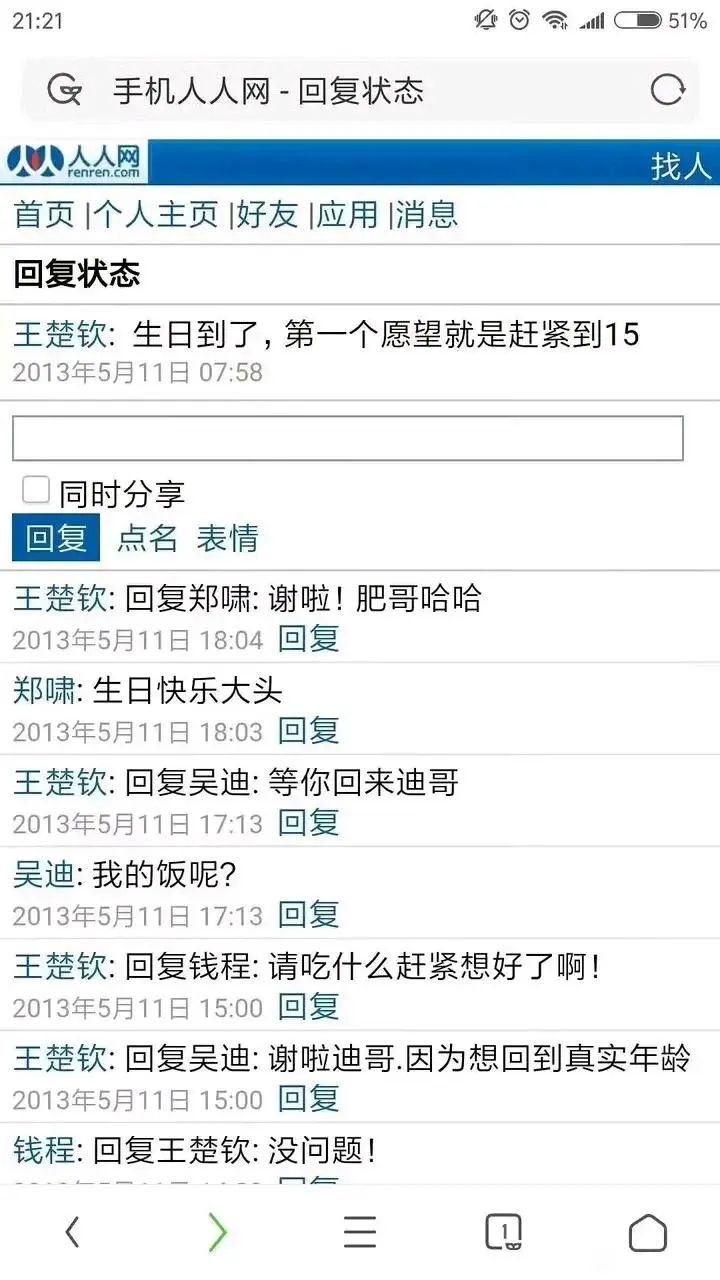Go back with the browser back arrow
Screen dimensions: 720x1280
pyautogui.click(x=72, y=1233)
